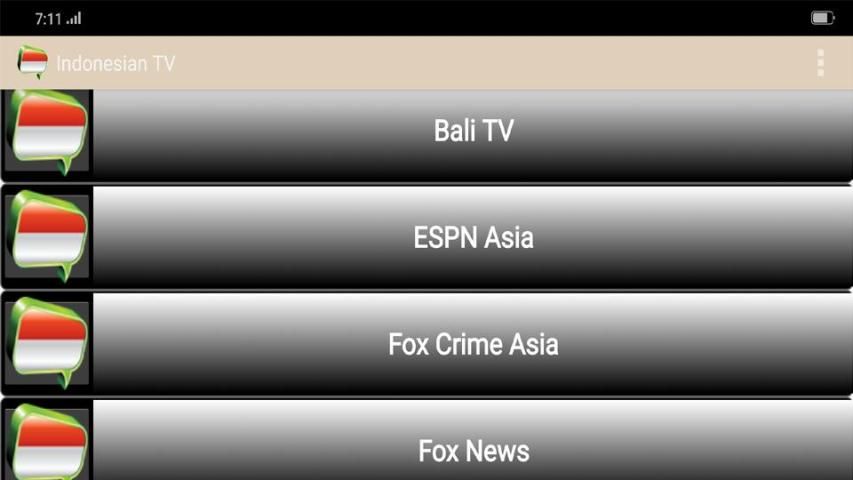
Task: Open the Bali TV channel
Action: point(473,132)
